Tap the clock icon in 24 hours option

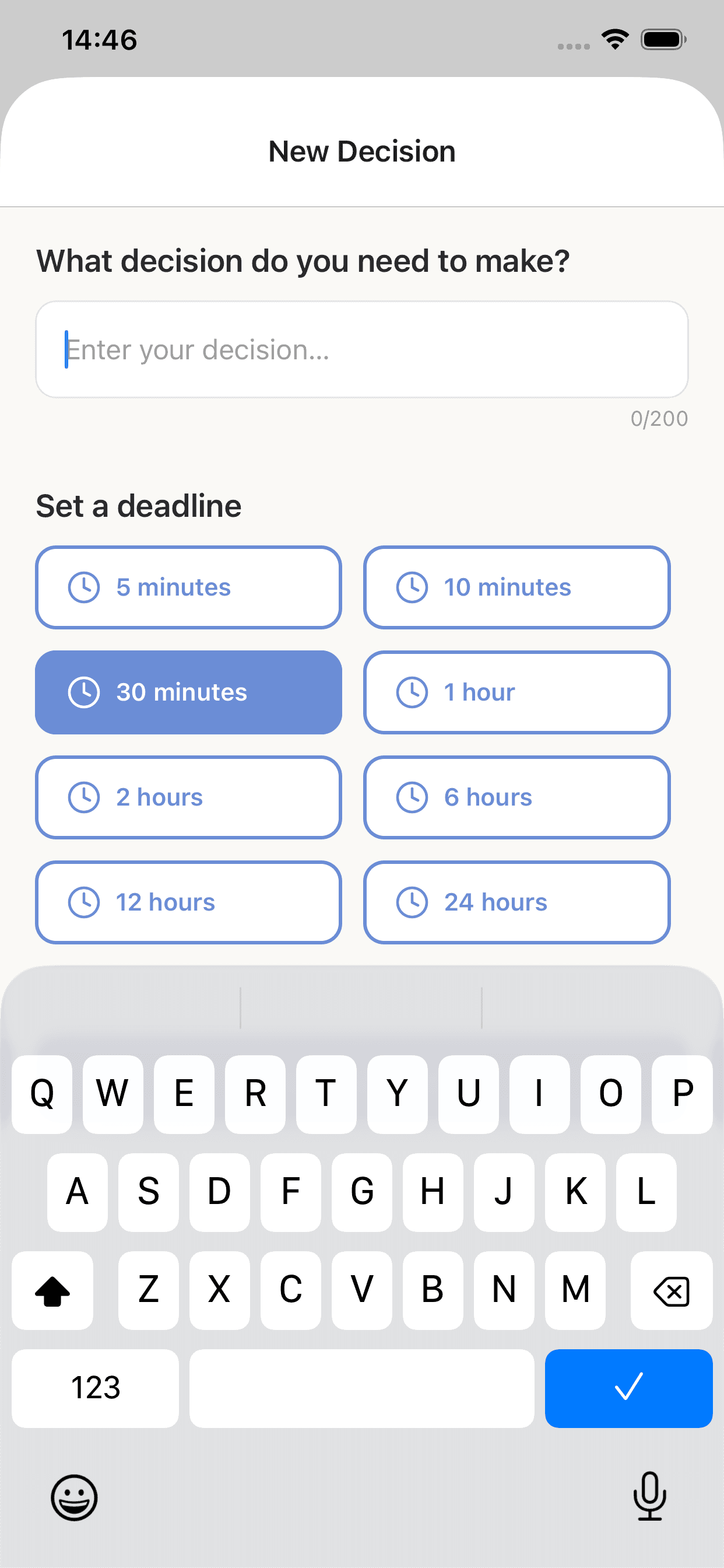(x=413, y=902)
